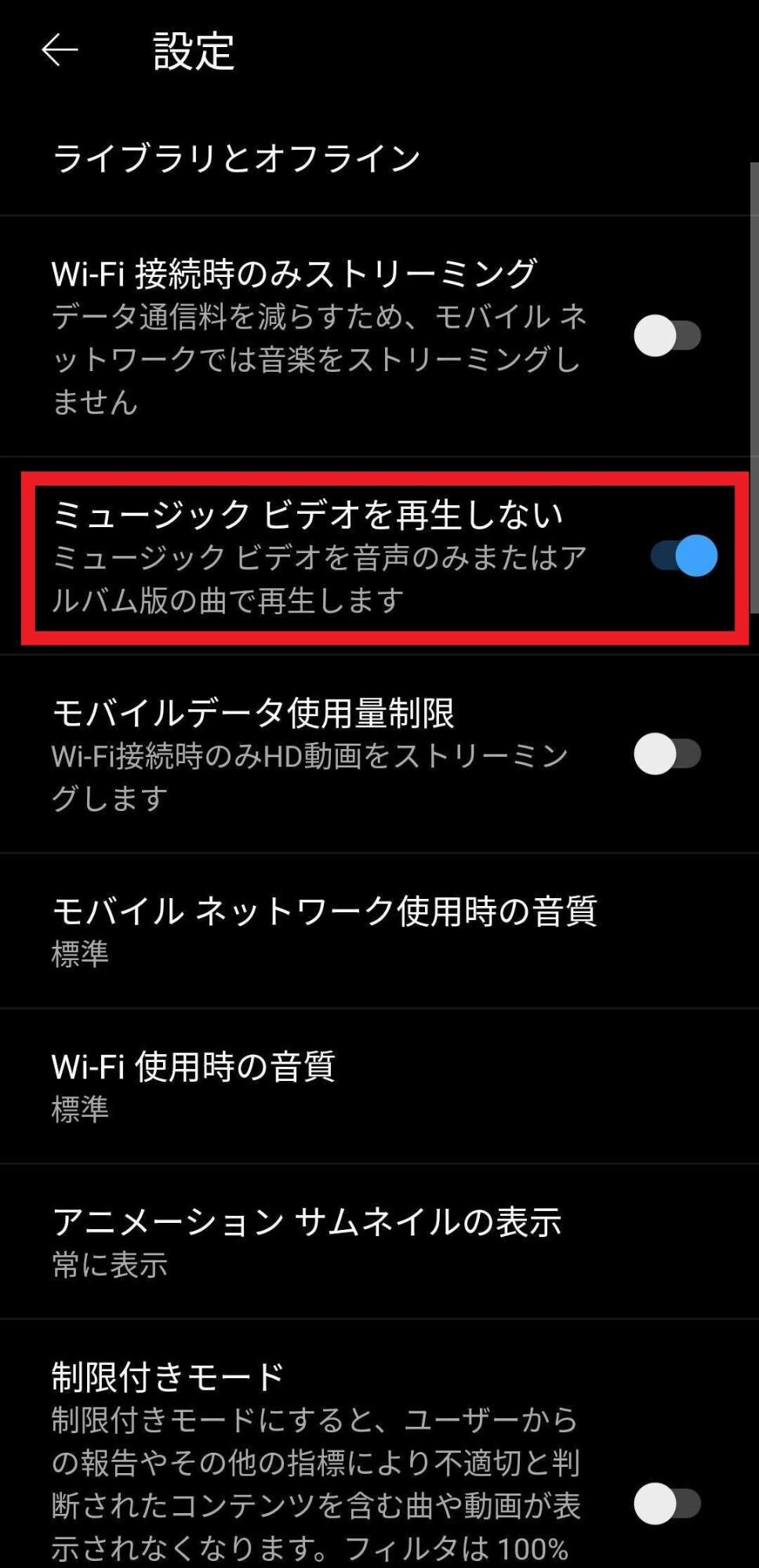Enable モバイルデータ使用量制限 switch

(666, 754)
